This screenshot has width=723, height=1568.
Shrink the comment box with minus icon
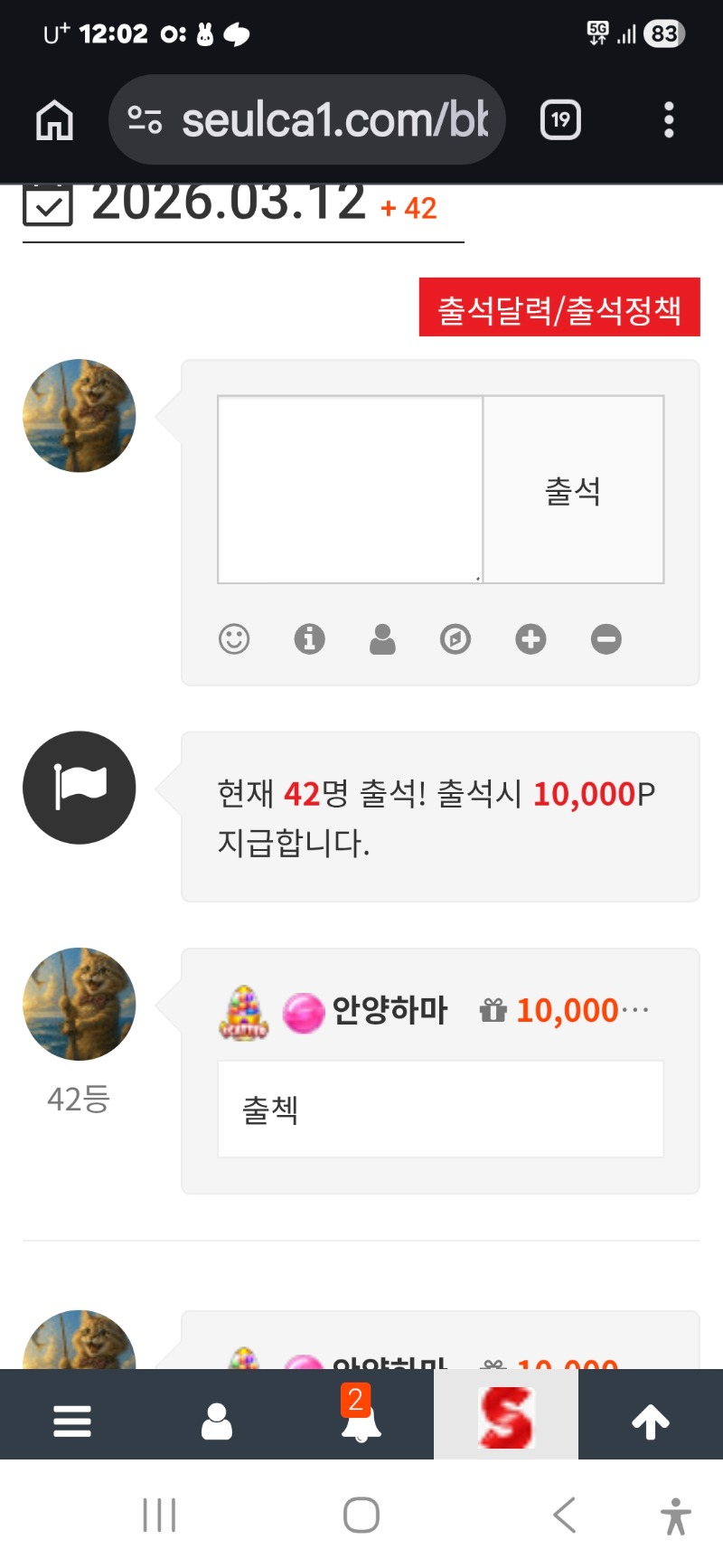[x=606, y=639]
